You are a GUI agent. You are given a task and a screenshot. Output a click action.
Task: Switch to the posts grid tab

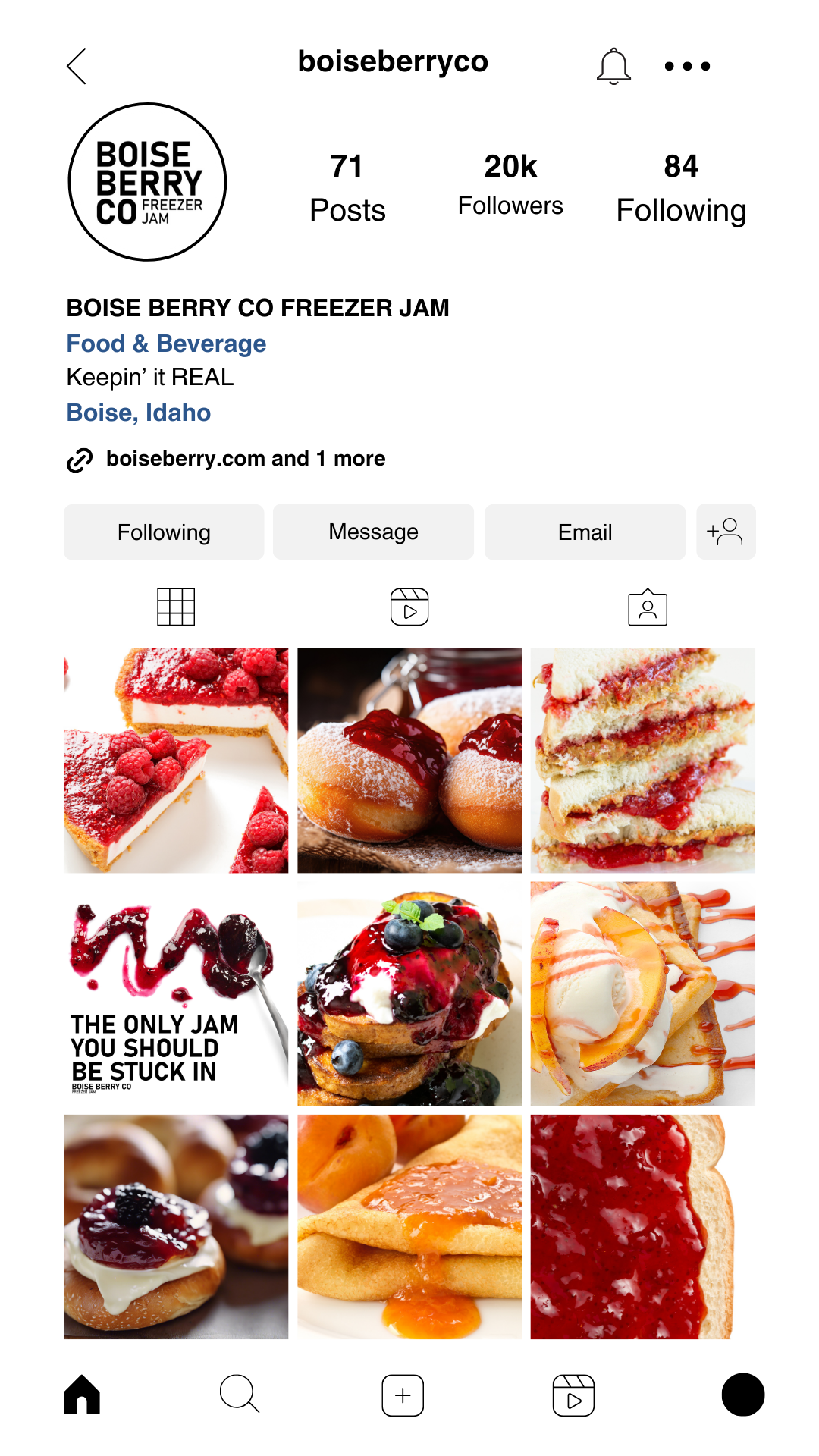pos(176,607)
